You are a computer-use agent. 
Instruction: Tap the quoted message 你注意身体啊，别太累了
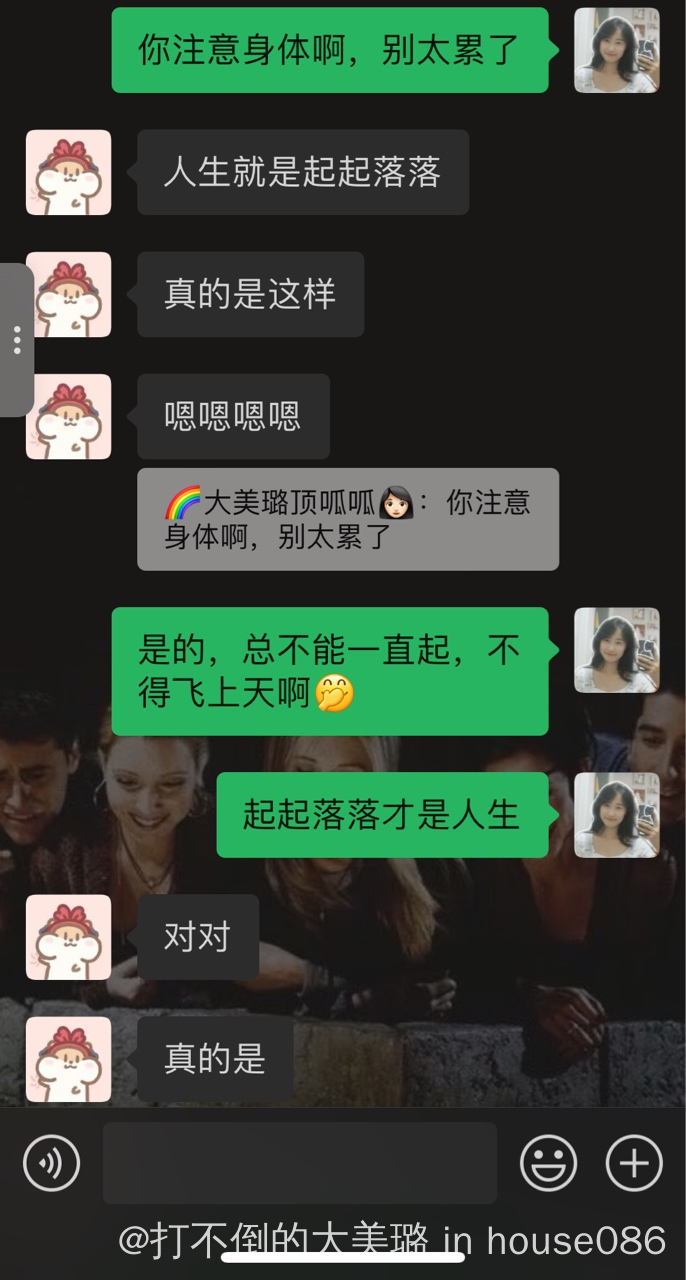tap(347, 519)
